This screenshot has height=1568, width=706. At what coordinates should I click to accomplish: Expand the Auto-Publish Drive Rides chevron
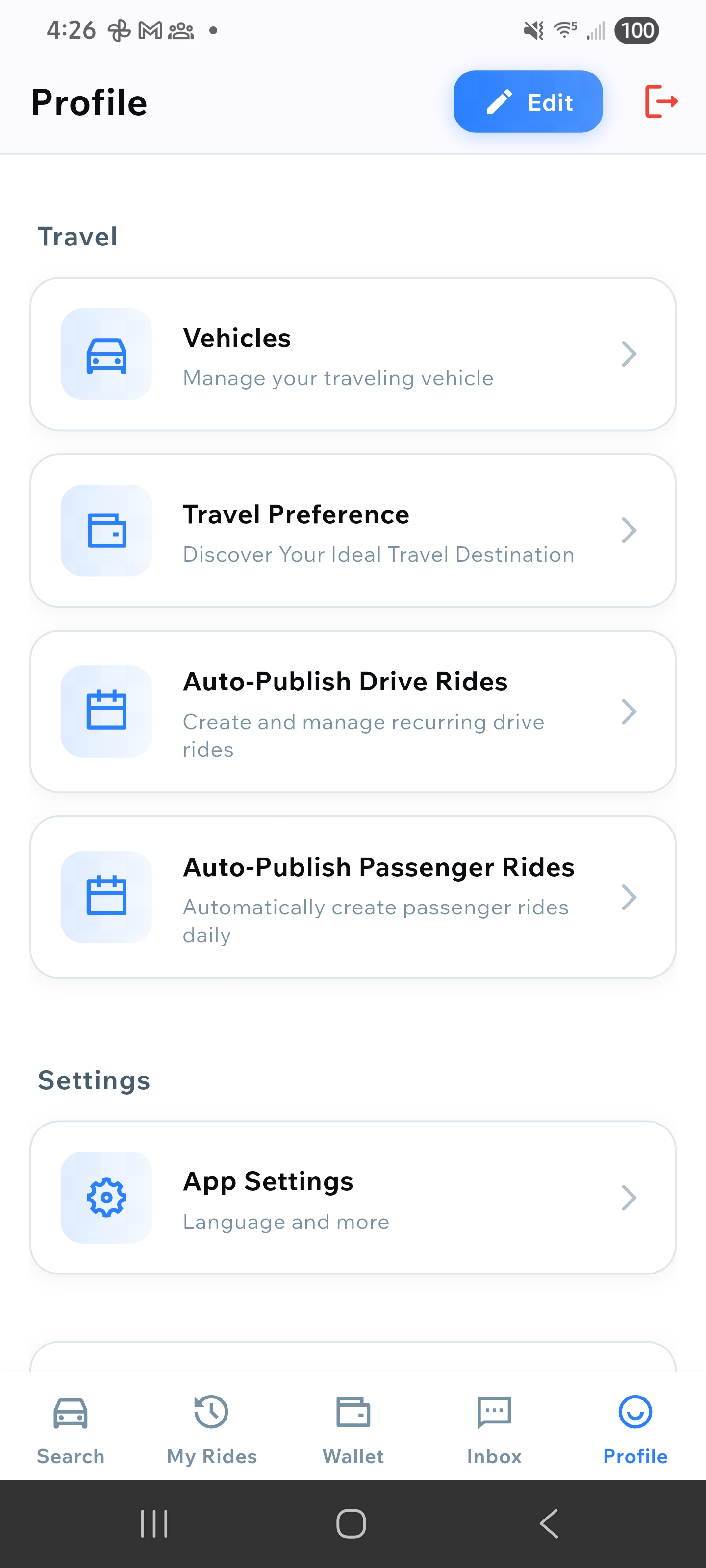(629, 711)
